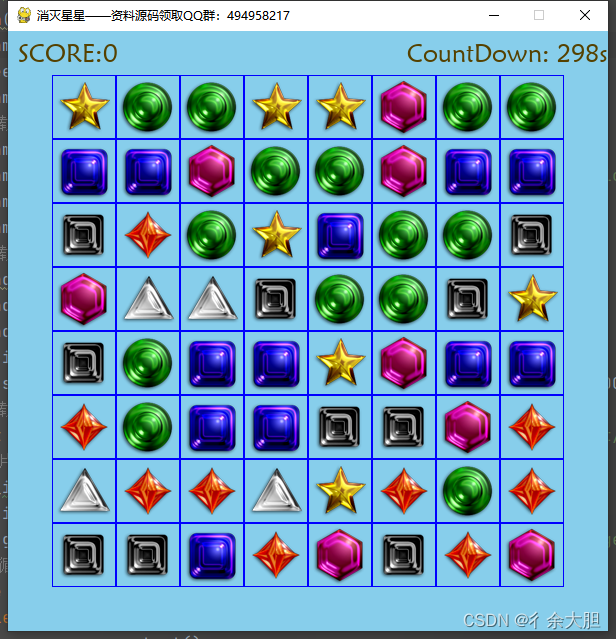The width and height of the screenshot is (616, 639).
Task: Pick the pink hexagon beside a white triangle
Action: 84,299
